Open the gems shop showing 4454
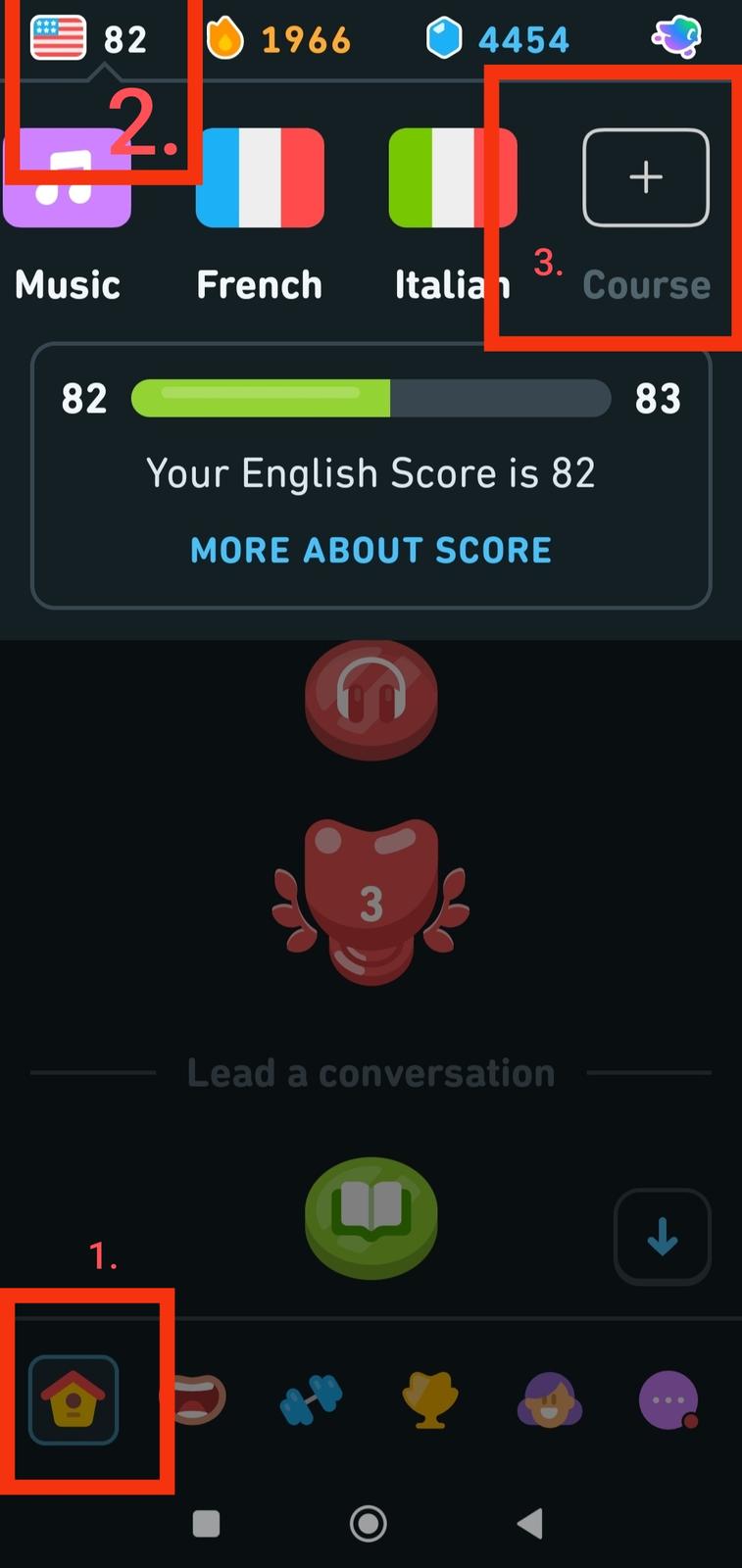This screenshot has width=742, height=1568. click(498, 39)
